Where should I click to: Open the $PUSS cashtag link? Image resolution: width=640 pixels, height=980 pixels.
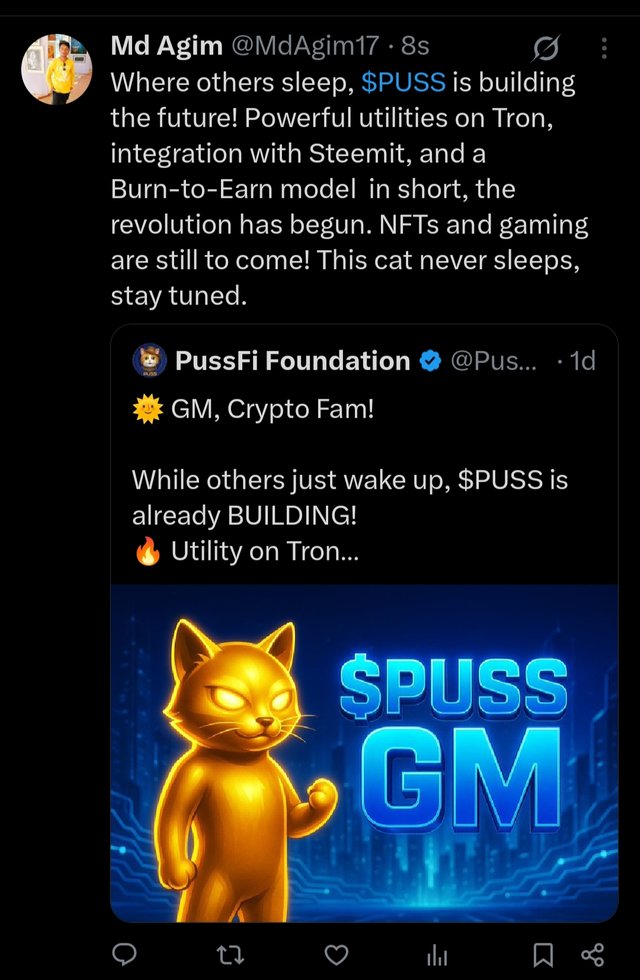[x=404, y=83]
